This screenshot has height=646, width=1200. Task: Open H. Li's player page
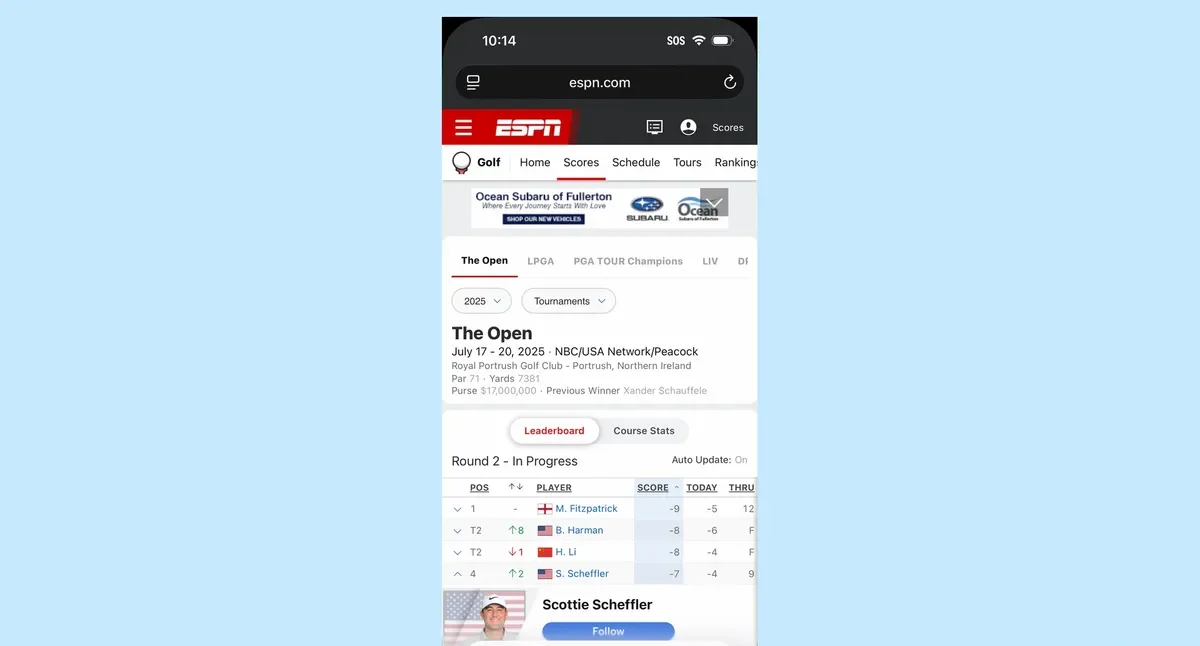(x=565, y=552)
